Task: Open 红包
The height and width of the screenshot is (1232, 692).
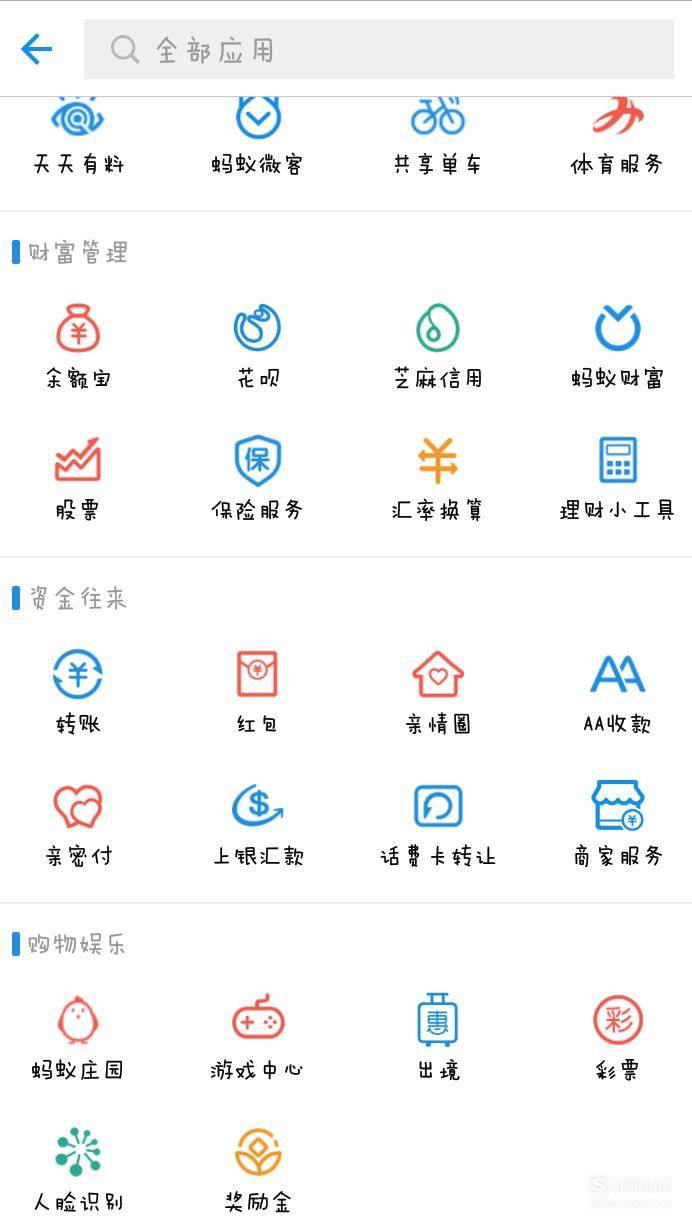Action: (x=258, y=692)
